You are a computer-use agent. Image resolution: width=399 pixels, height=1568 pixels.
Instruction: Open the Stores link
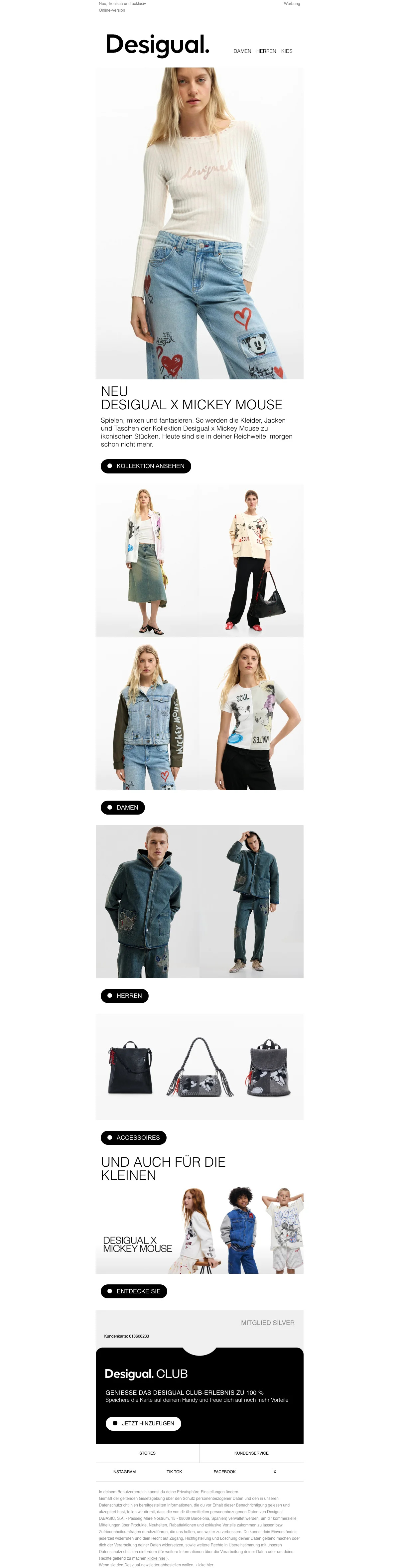pyautogui.click(x=147, y=1453)
